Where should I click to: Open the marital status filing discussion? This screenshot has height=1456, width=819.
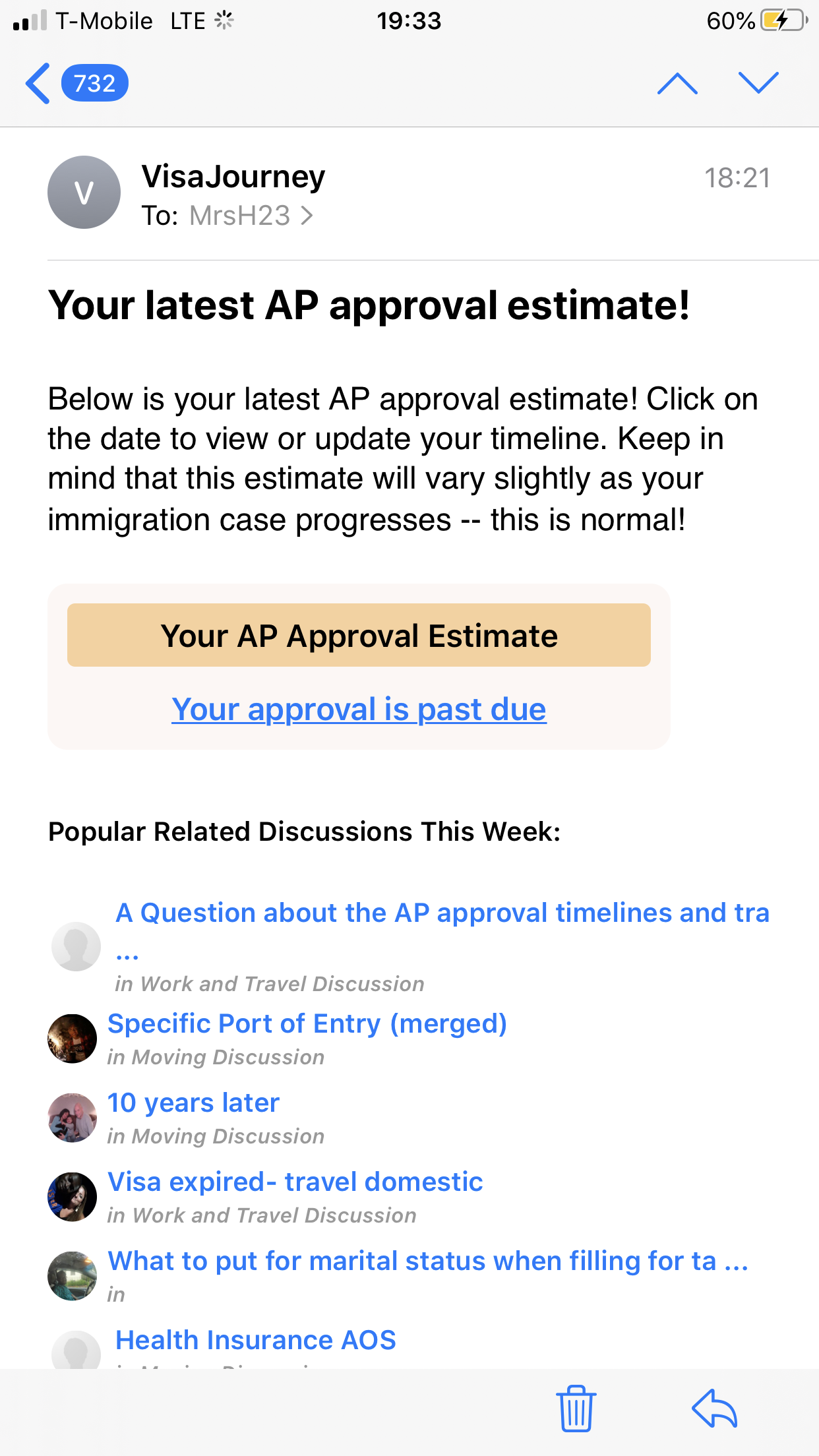coord(428,1261)
